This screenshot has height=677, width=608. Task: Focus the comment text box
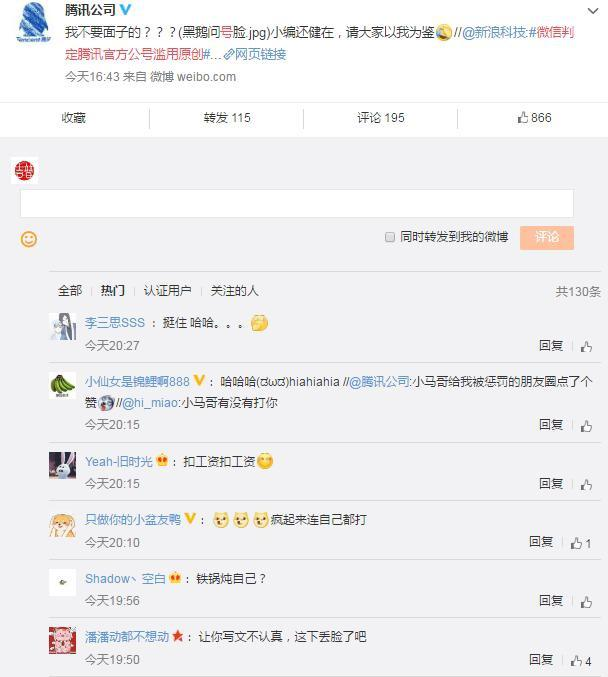point(296,204)
